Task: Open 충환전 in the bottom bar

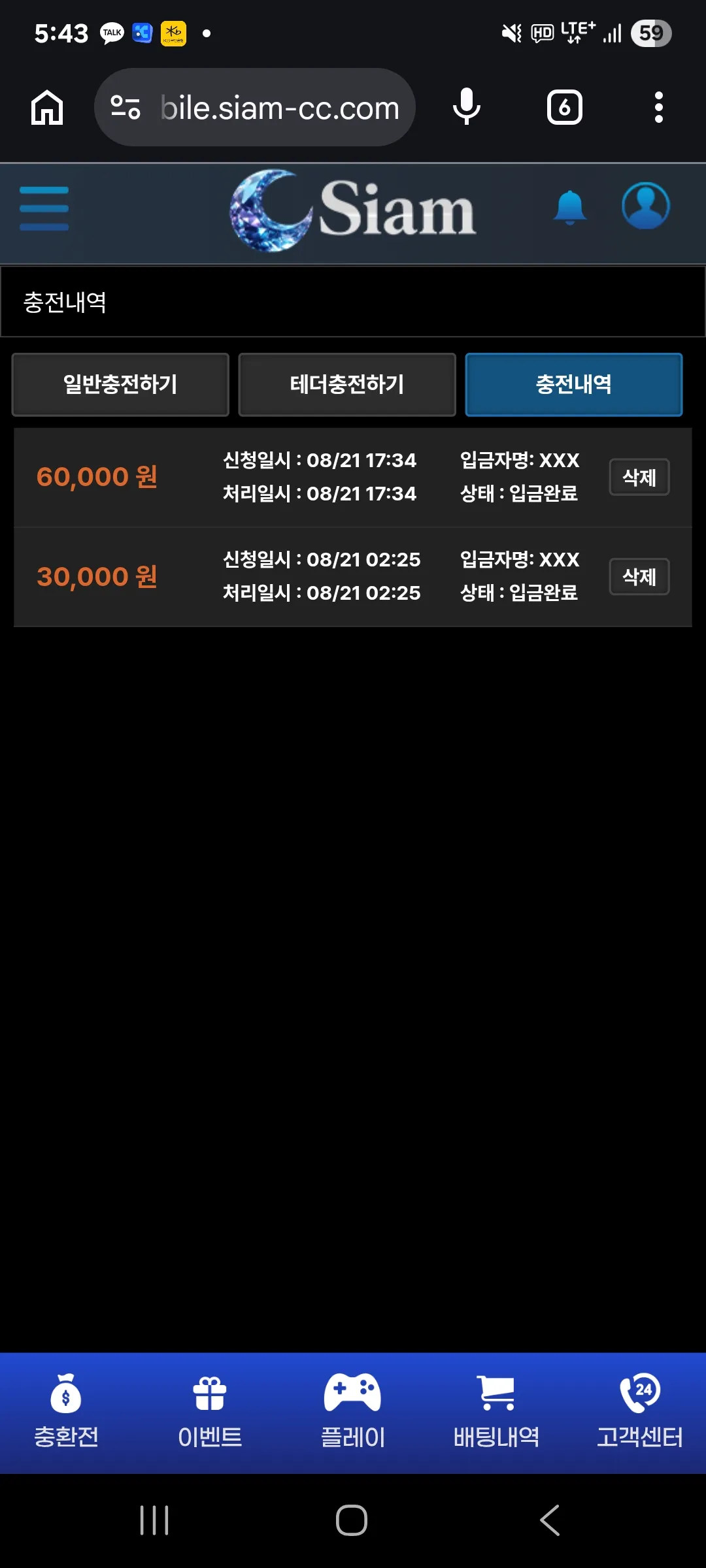Action: point(66,1411)
